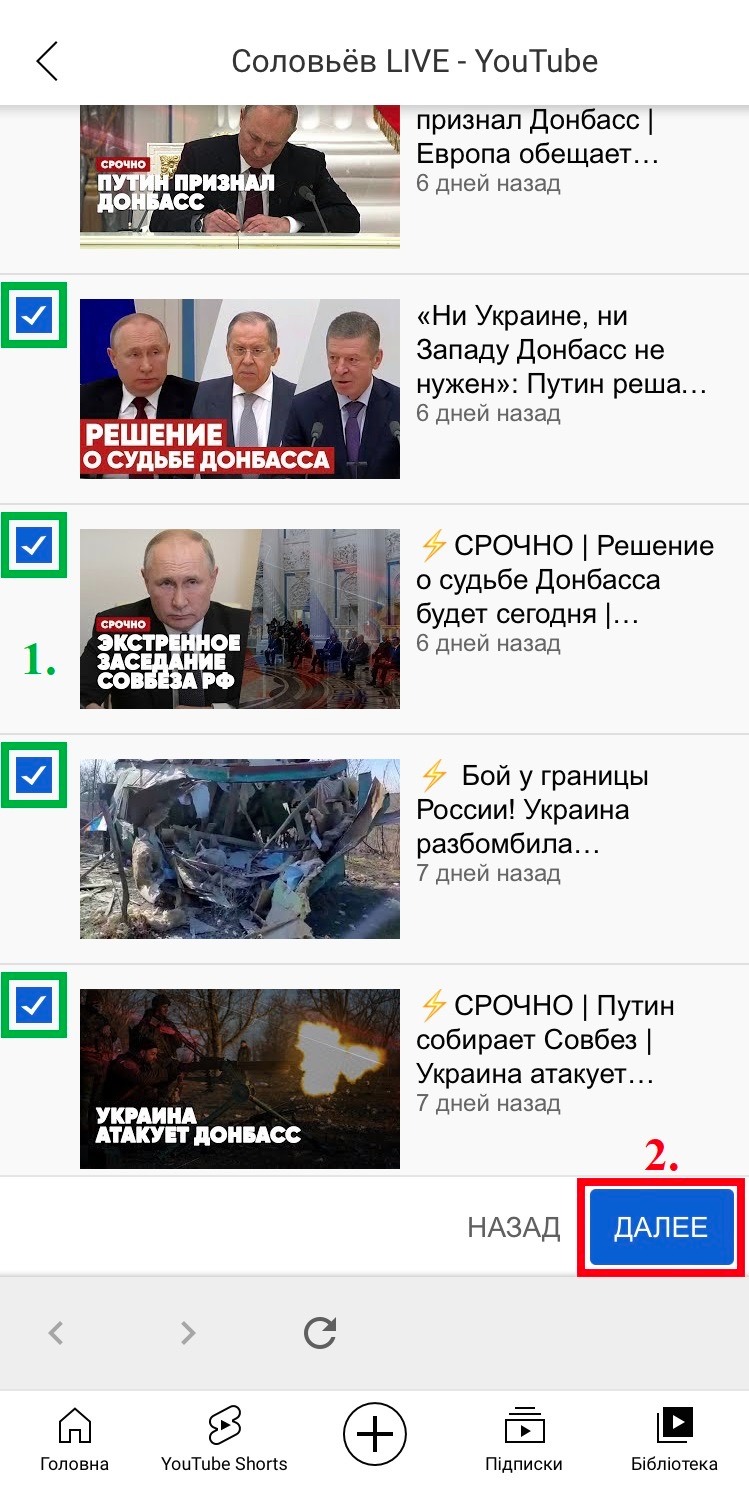Go forward to the next web page
This screenshot has width=749, height=1491.
(188, 1332)
